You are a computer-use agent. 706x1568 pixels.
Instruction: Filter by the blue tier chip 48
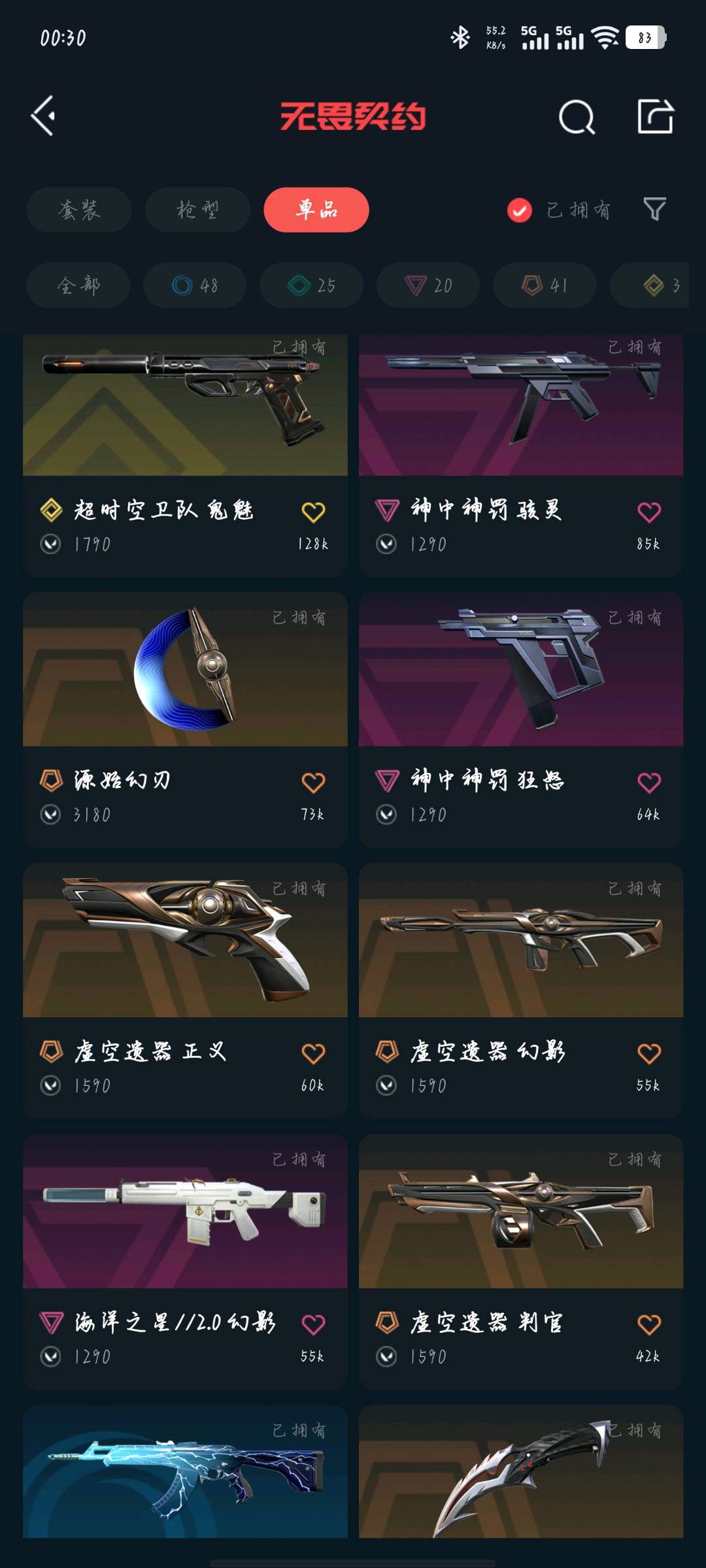click(195, 286)
